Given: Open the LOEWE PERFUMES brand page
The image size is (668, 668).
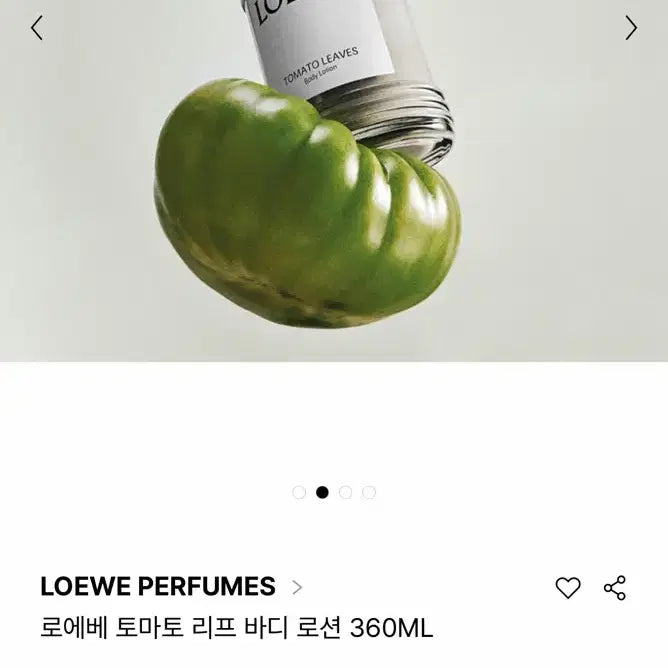Looking at the screenshot, I should coord(170,587).
